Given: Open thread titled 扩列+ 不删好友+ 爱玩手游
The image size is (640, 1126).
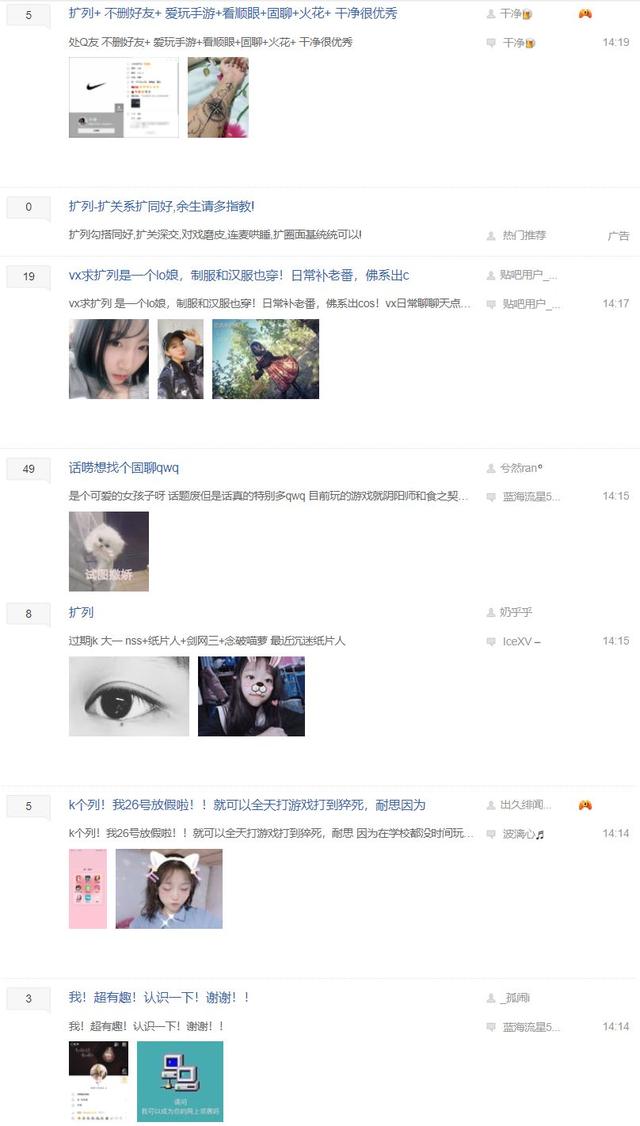Looking at the screenshot, I should coord(232,14).
